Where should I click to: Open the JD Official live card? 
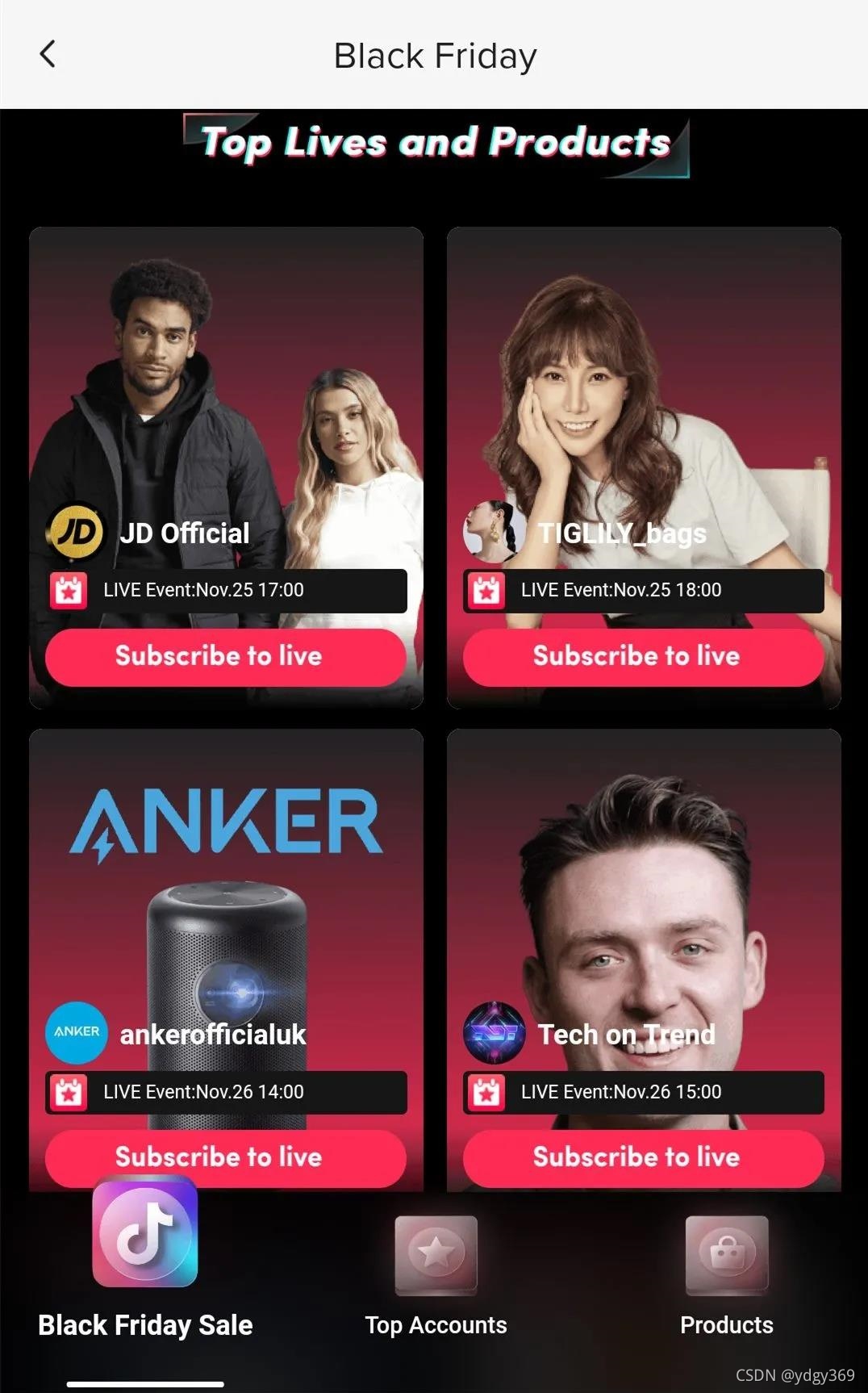pos(226,387)
